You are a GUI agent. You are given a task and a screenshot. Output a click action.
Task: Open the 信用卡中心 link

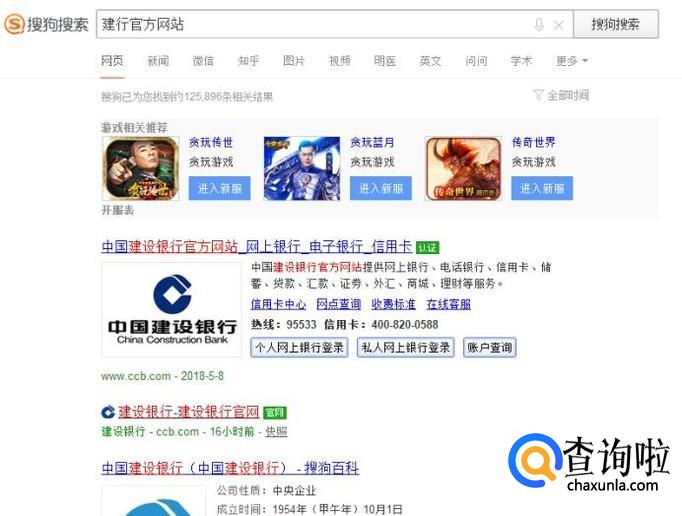tap(278, 304)
